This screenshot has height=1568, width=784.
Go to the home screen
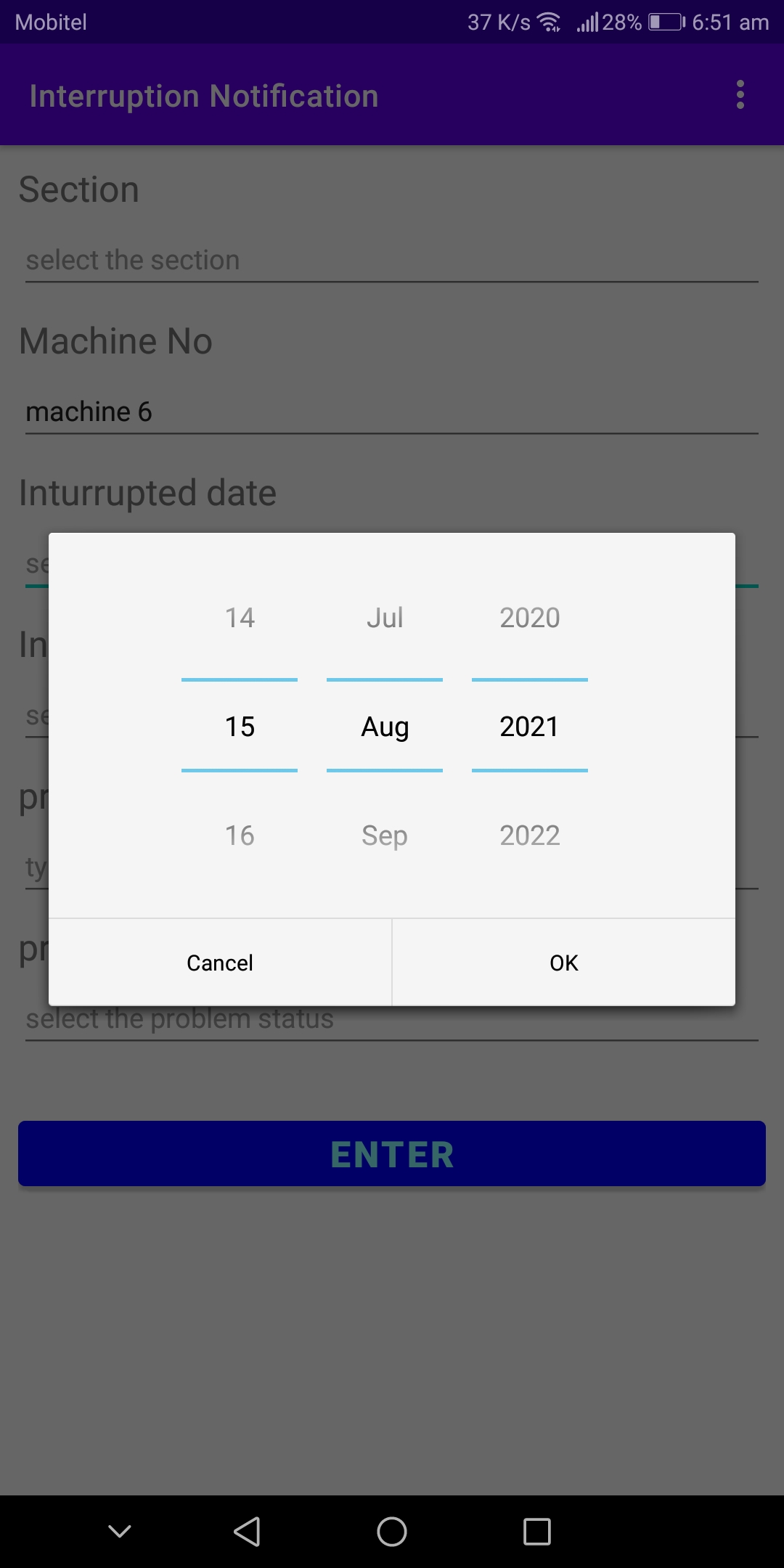(x=392, y=1532)
